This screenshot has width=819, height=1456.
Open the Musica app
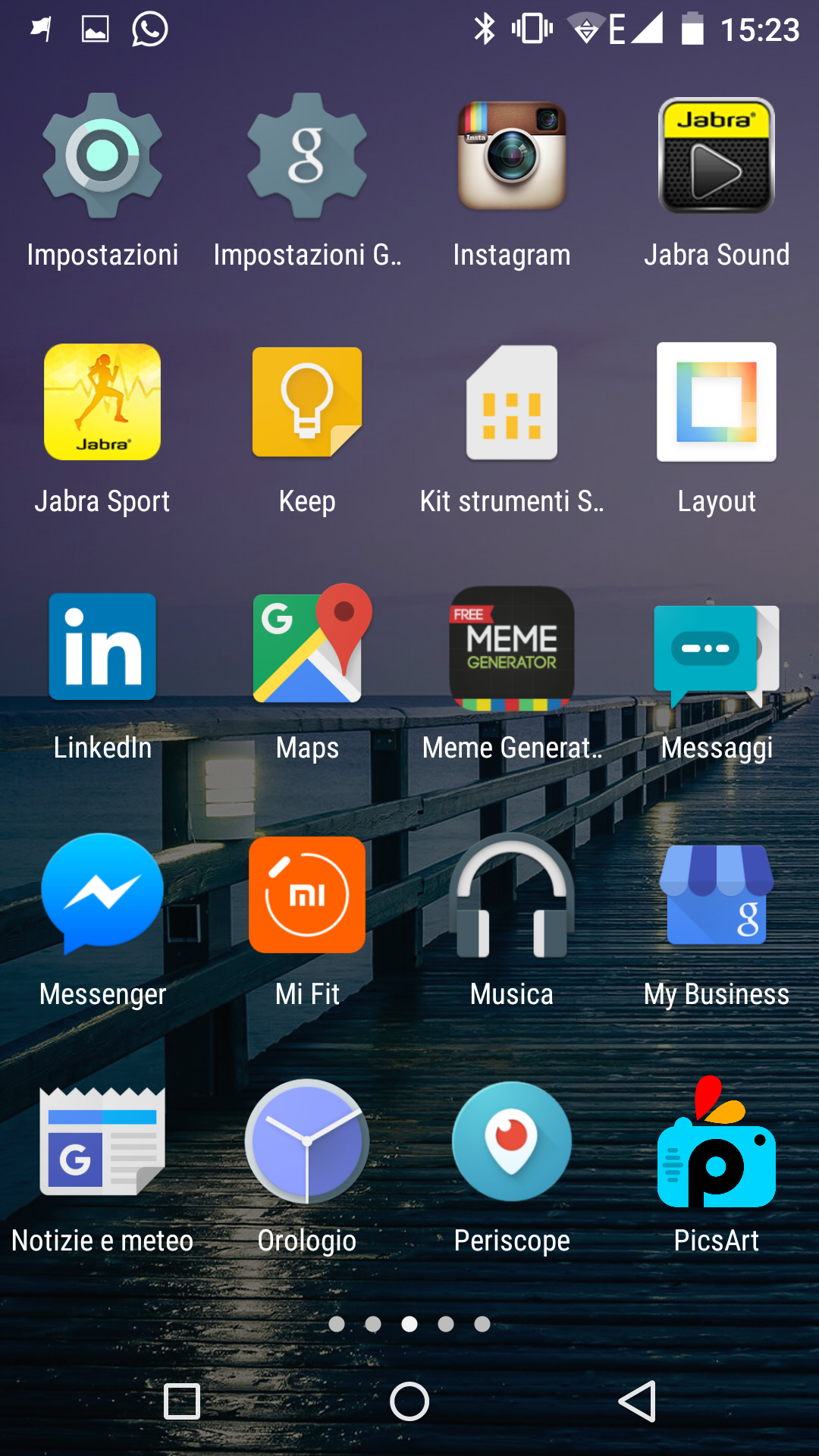click(512, 895)
